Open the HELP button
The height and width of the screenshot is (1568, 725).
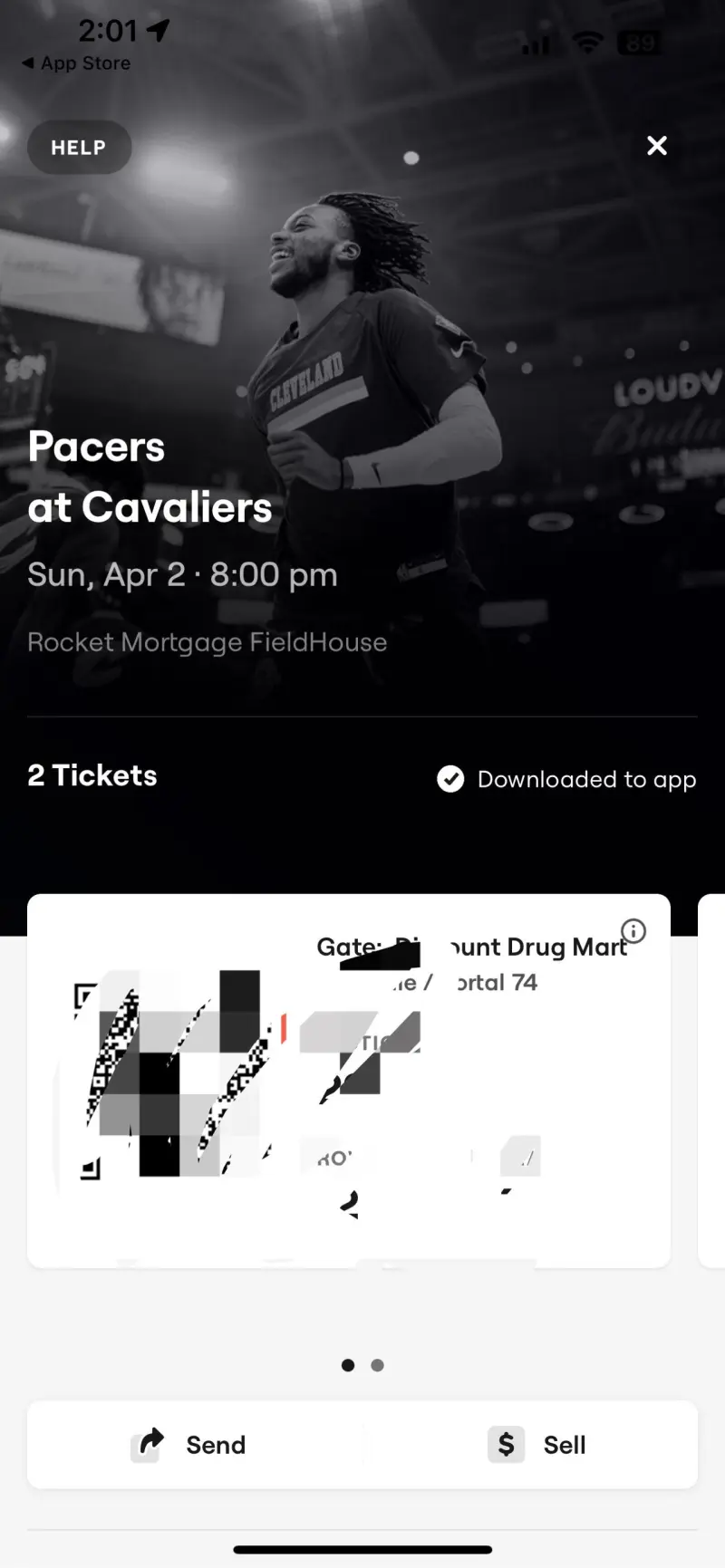(x=79, y=148)
